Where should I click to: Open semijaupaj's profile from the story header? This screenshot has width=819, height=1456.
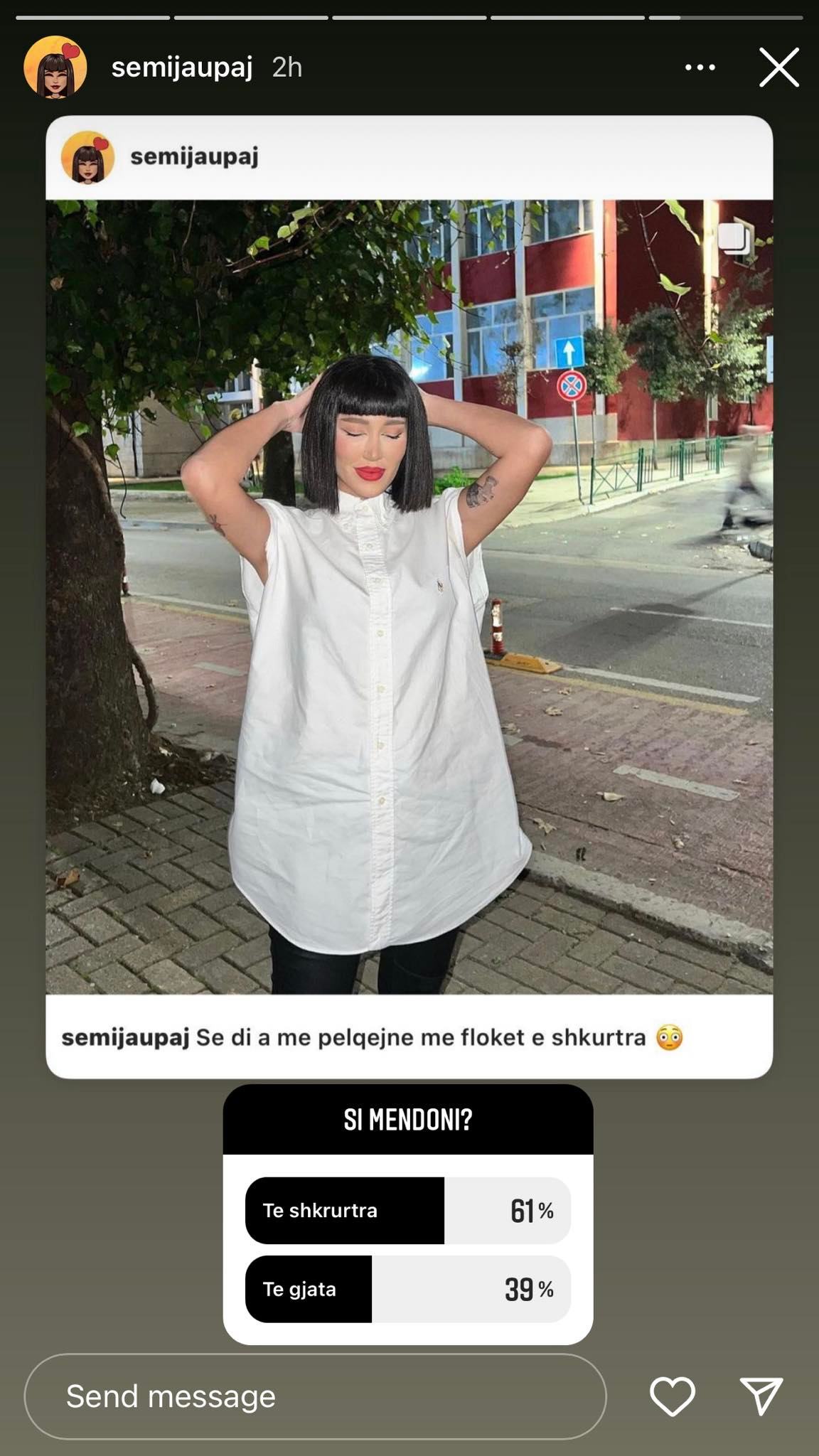tap(181, 68)
